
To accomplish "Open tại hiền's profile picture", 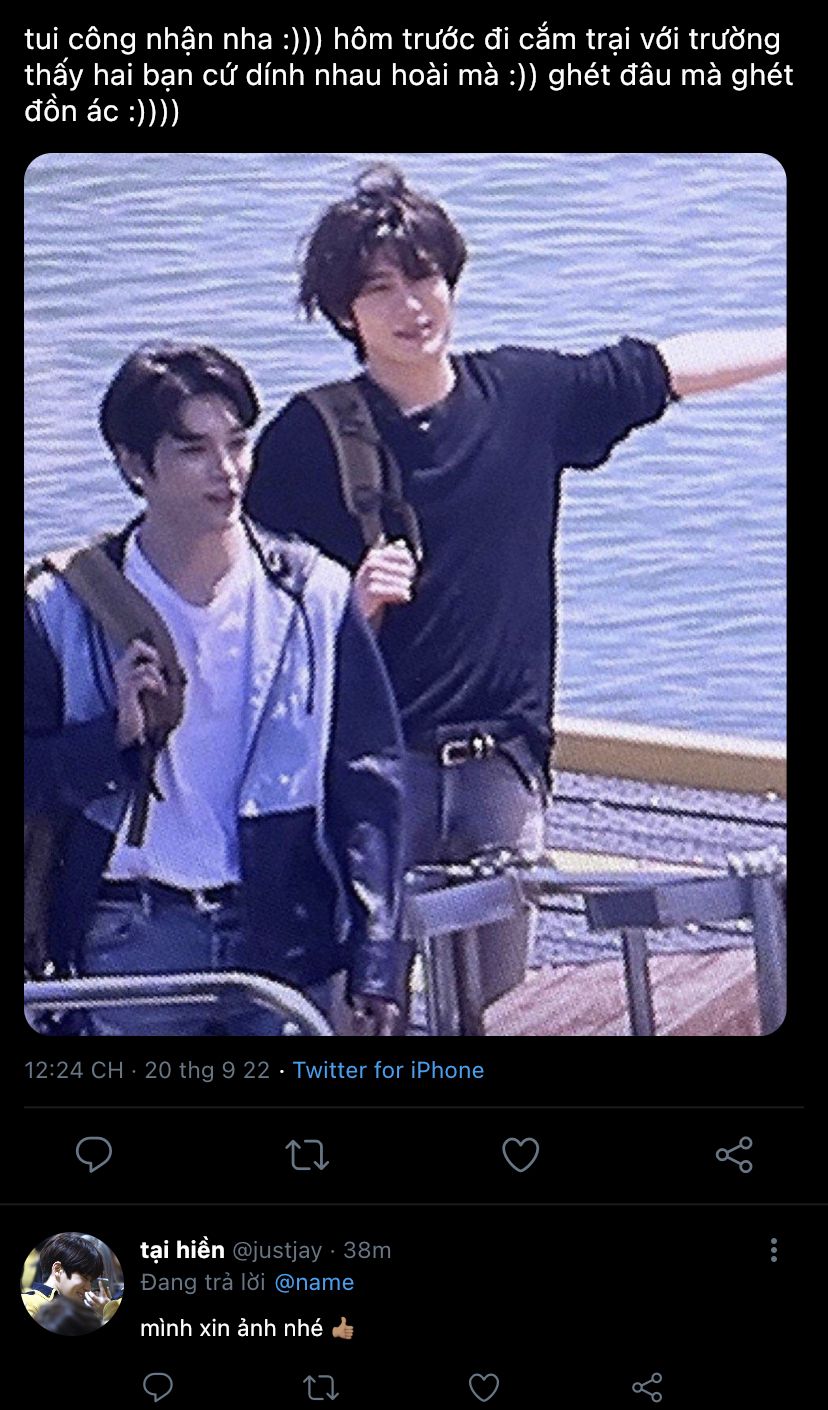I will pyautogui.click(x=72, y=1283).
